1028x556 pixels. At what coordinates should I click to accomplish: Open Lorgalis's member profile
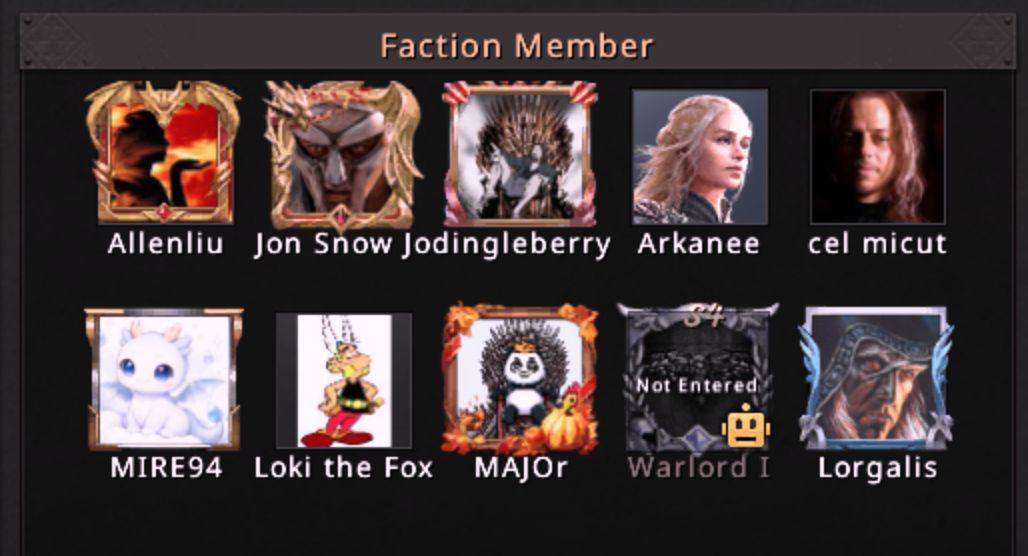tap(877, 378)
